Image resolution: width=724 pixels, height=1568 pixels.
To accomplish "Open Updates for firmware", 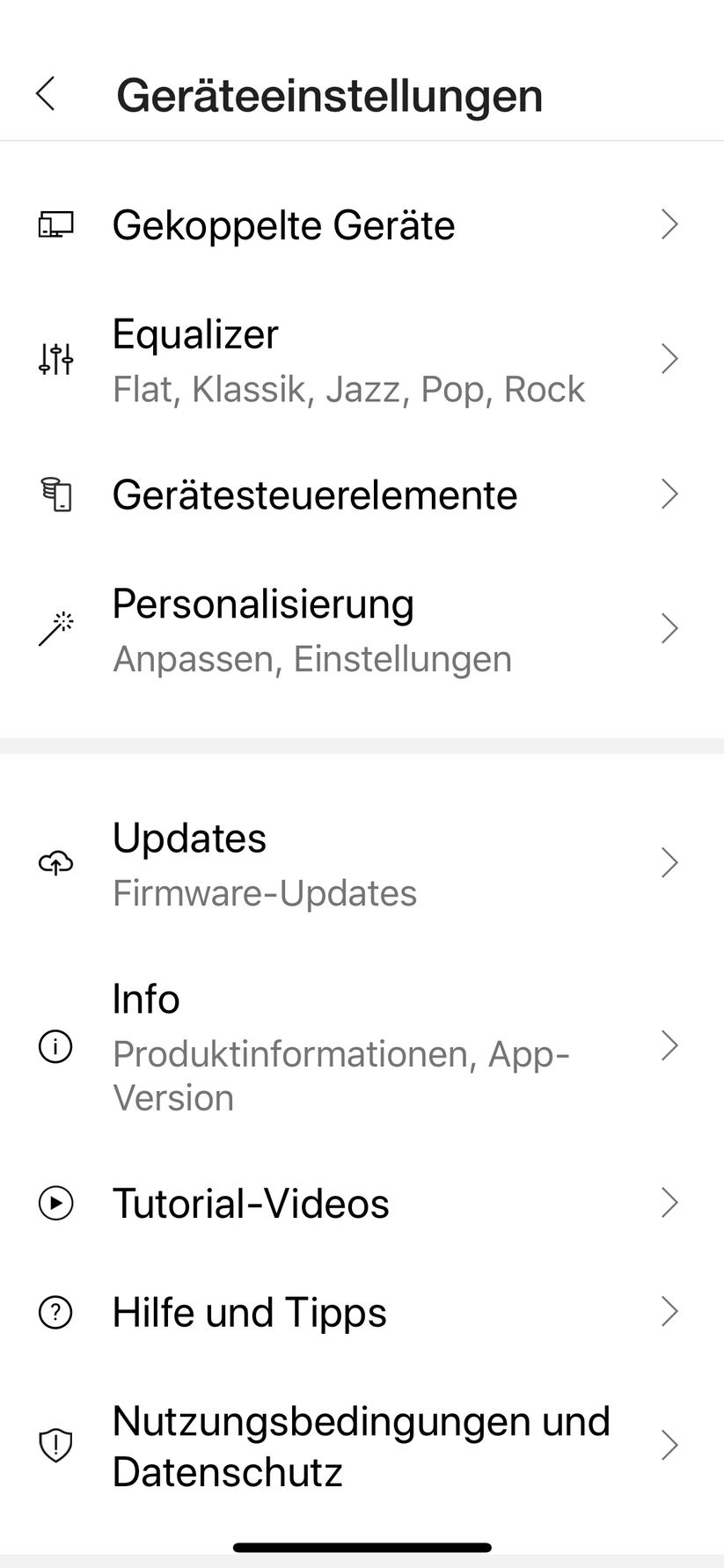I will tap(362, 863).
